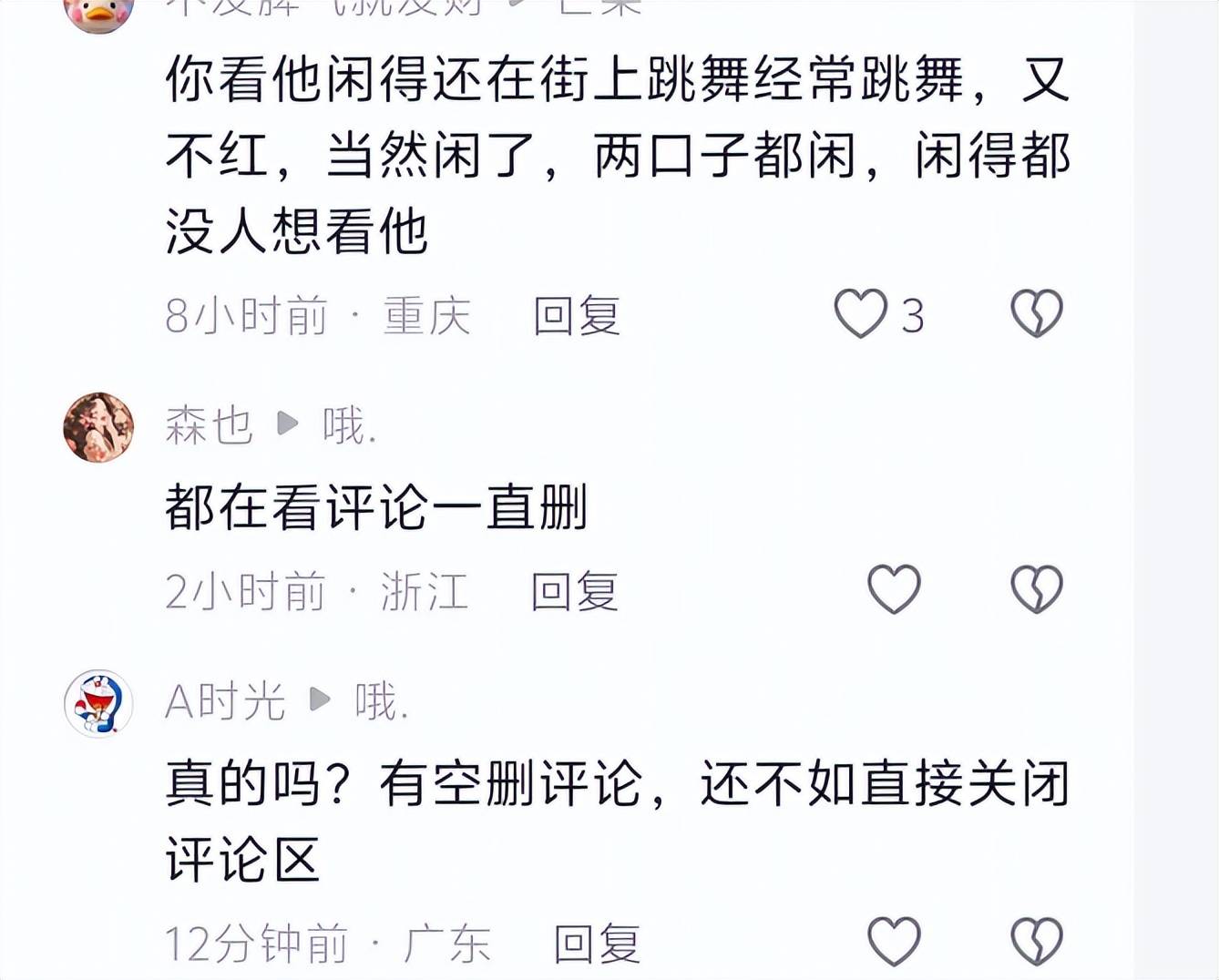
Task: Like 森也's comment
Action: 894,588
